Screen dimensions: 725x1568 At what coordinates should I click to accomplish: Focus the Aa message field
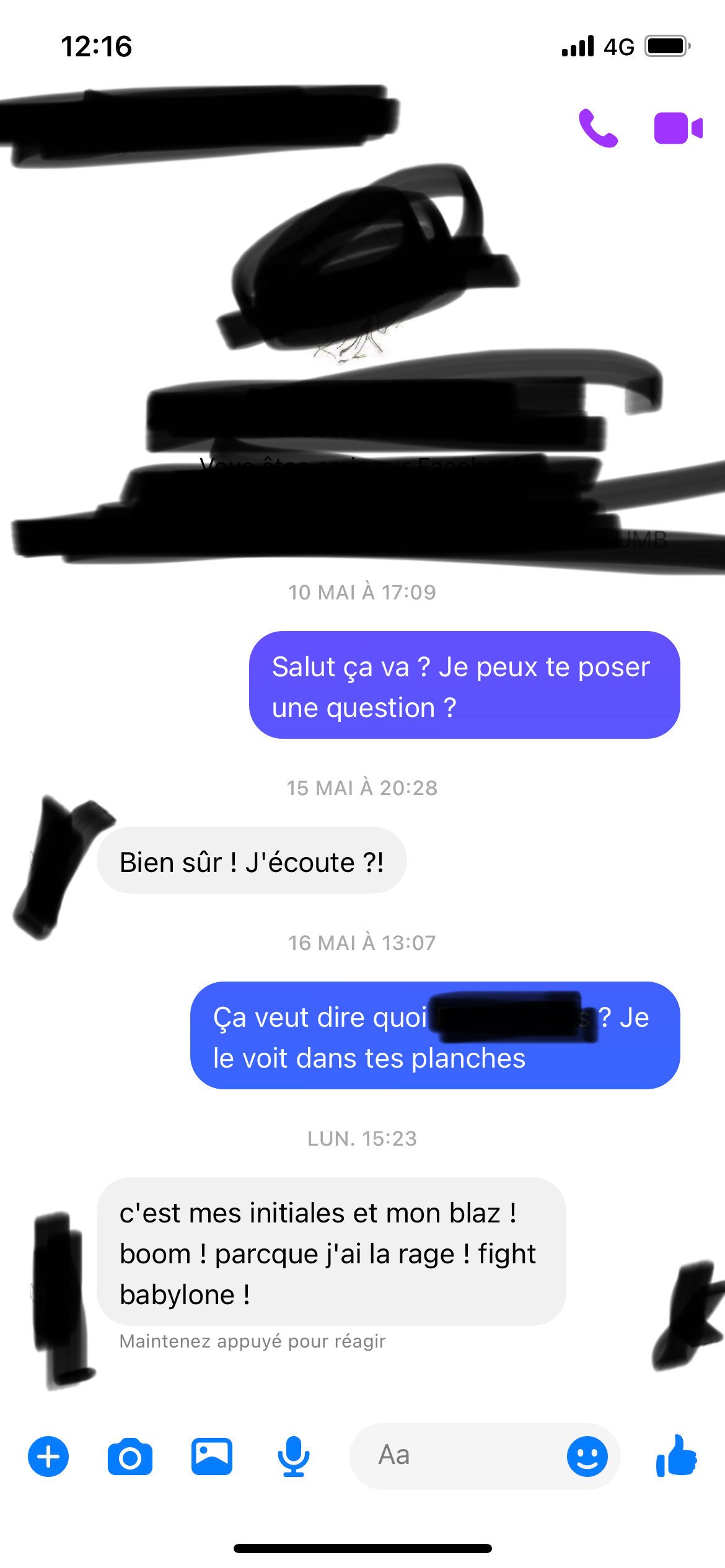459,1456
